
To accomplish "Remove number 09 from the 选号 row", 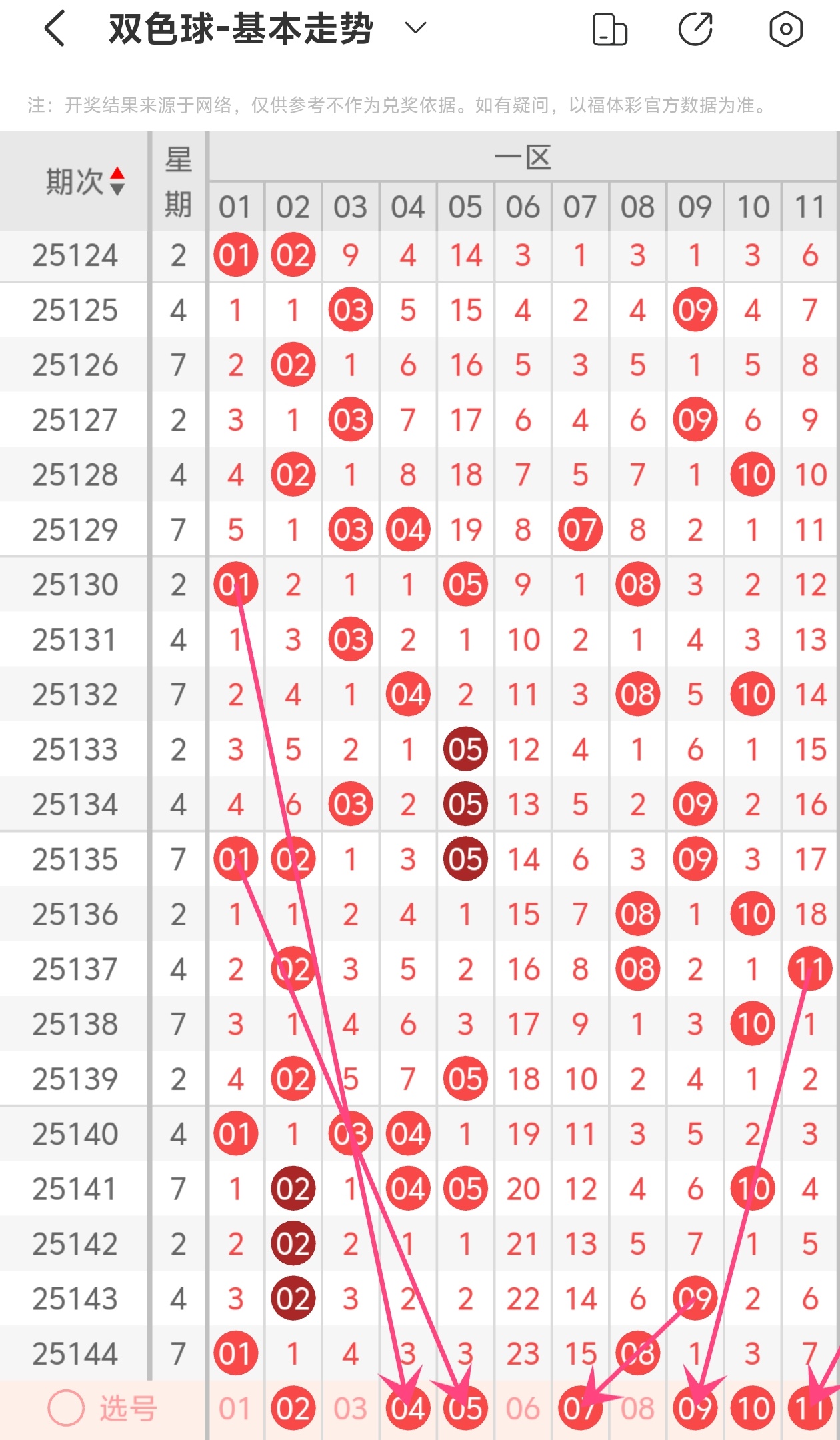I will pos(695,1409).
